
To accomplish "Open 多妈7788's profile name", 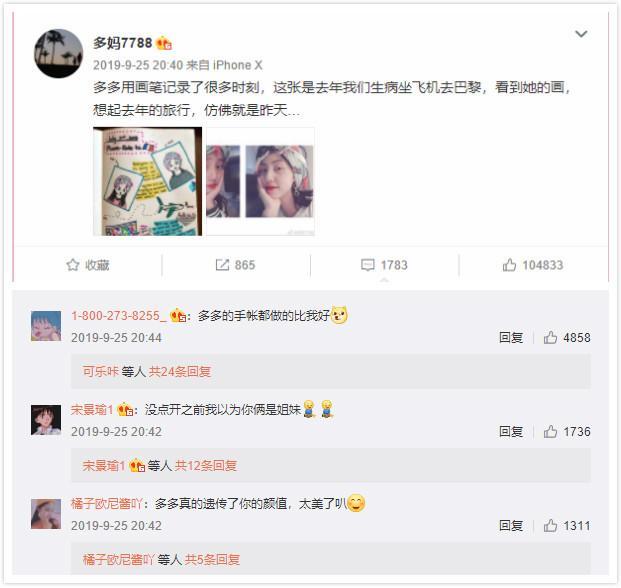I will [122, 43].
